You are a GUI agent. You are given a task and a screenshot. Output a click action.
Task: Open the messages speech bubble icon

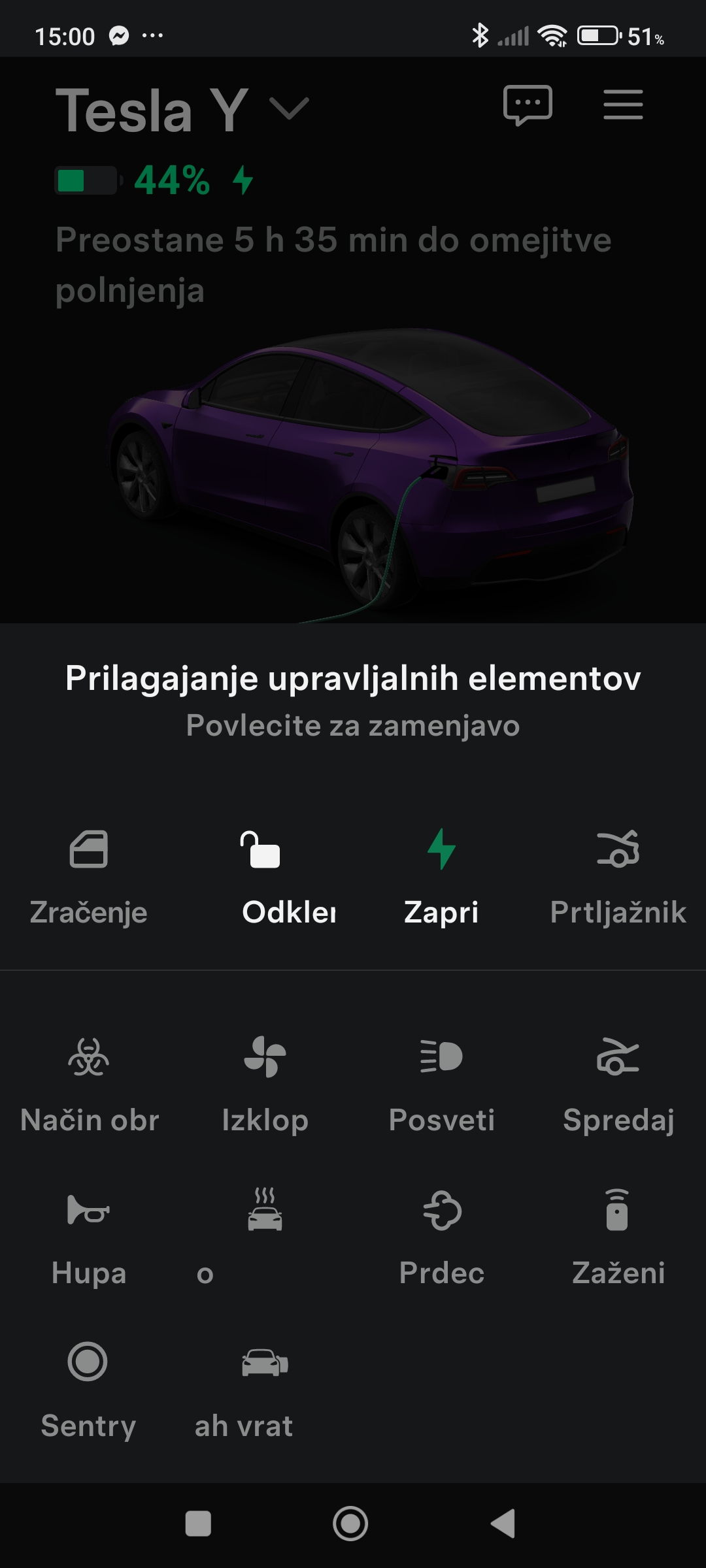528,105
